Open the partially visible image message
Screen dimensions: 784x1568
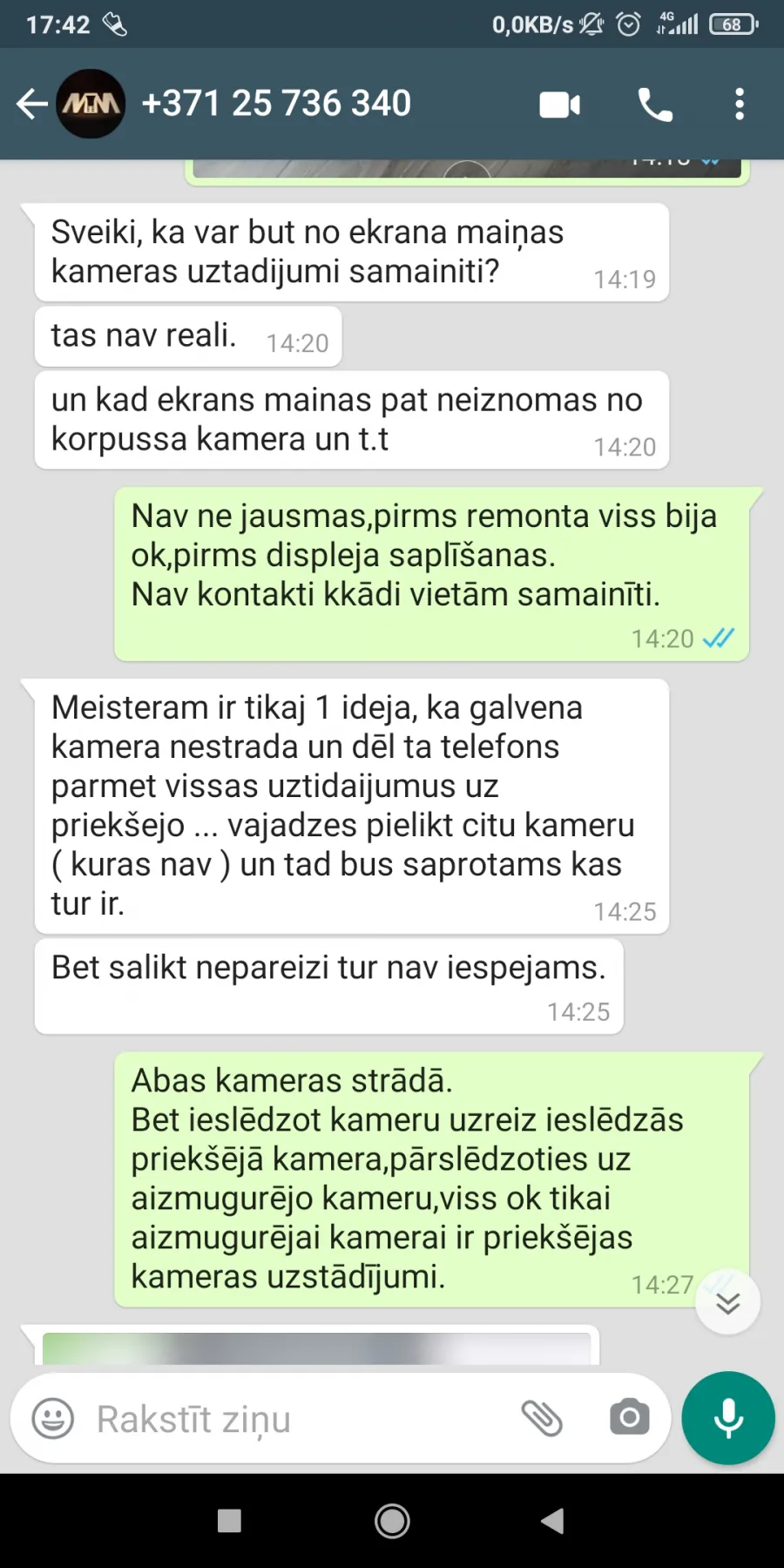coord(316,1348)
